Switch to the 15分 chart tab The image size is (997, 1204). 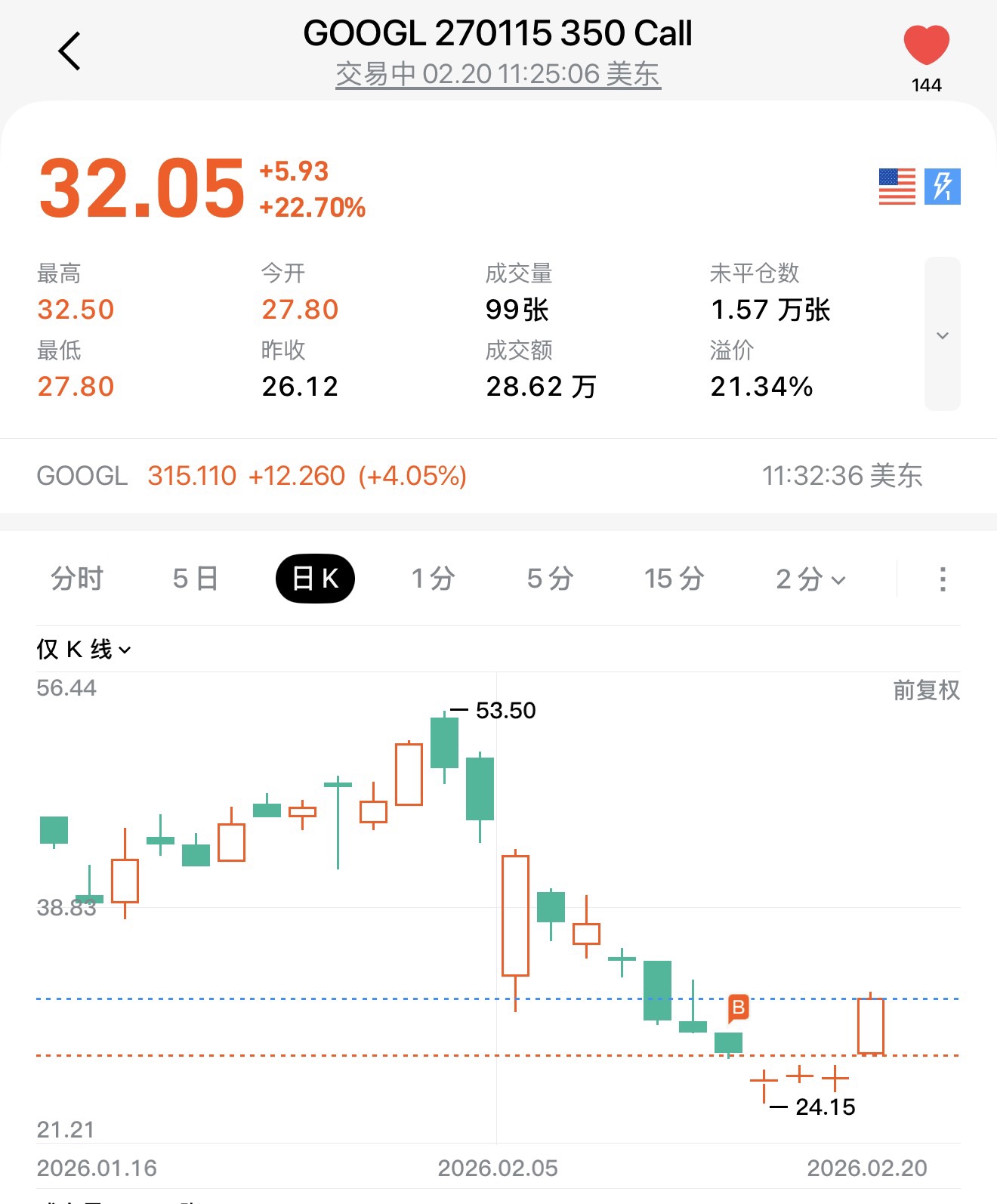[674, 579]
